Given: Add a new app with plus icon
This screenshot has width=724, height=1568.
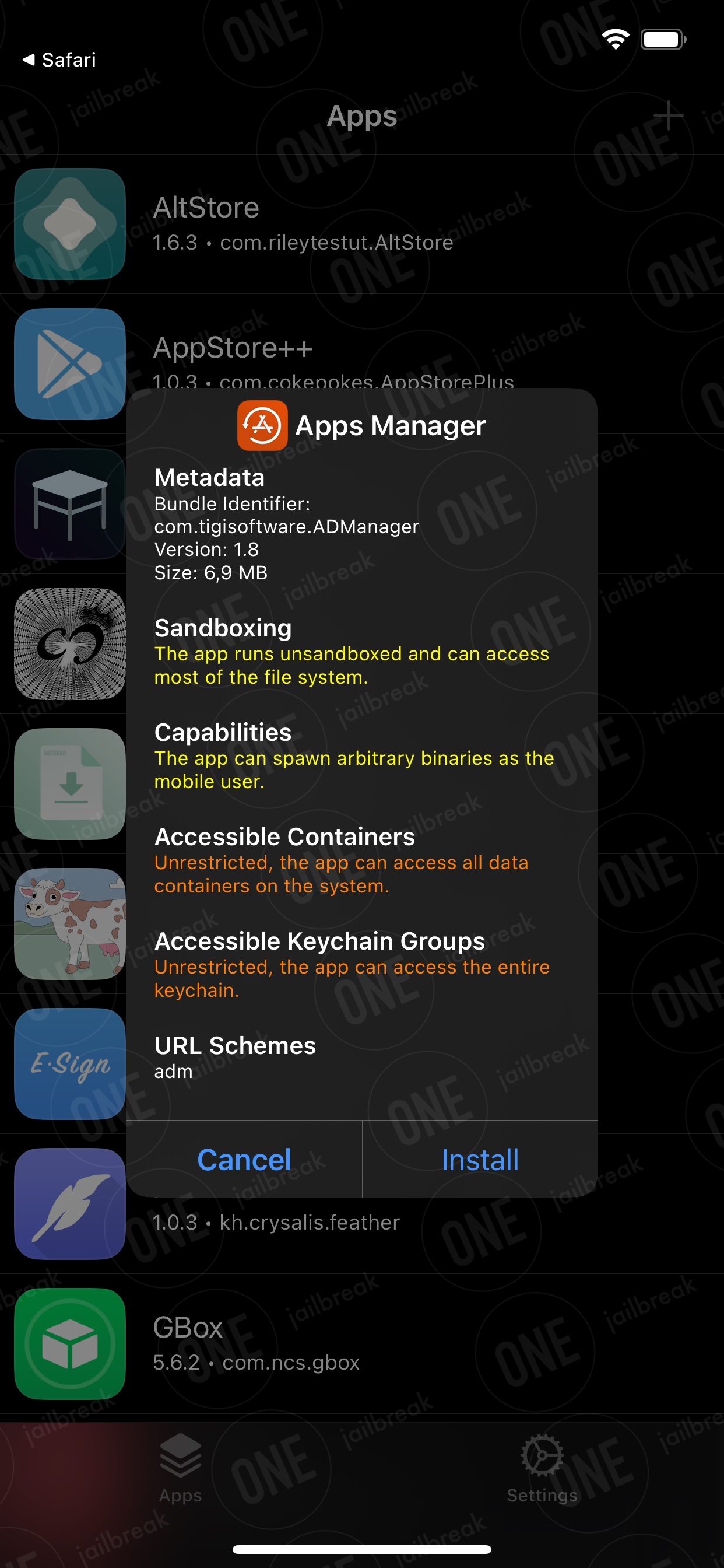Looking at the screenshot, I should 668,116.
